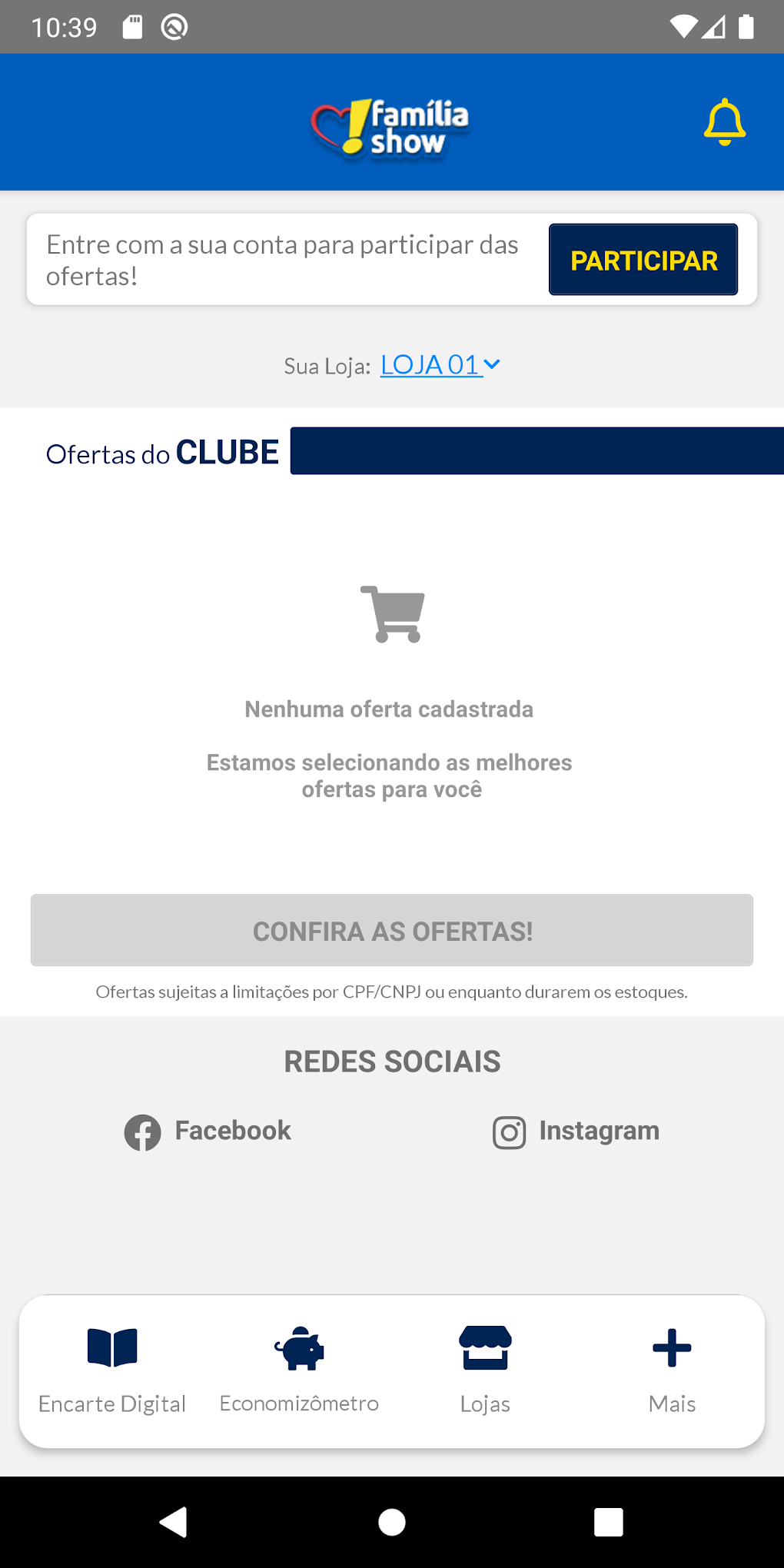This screenshot has width=784, height=1568.
Task: Go back using system back button
Action: tap(174, 1522)
